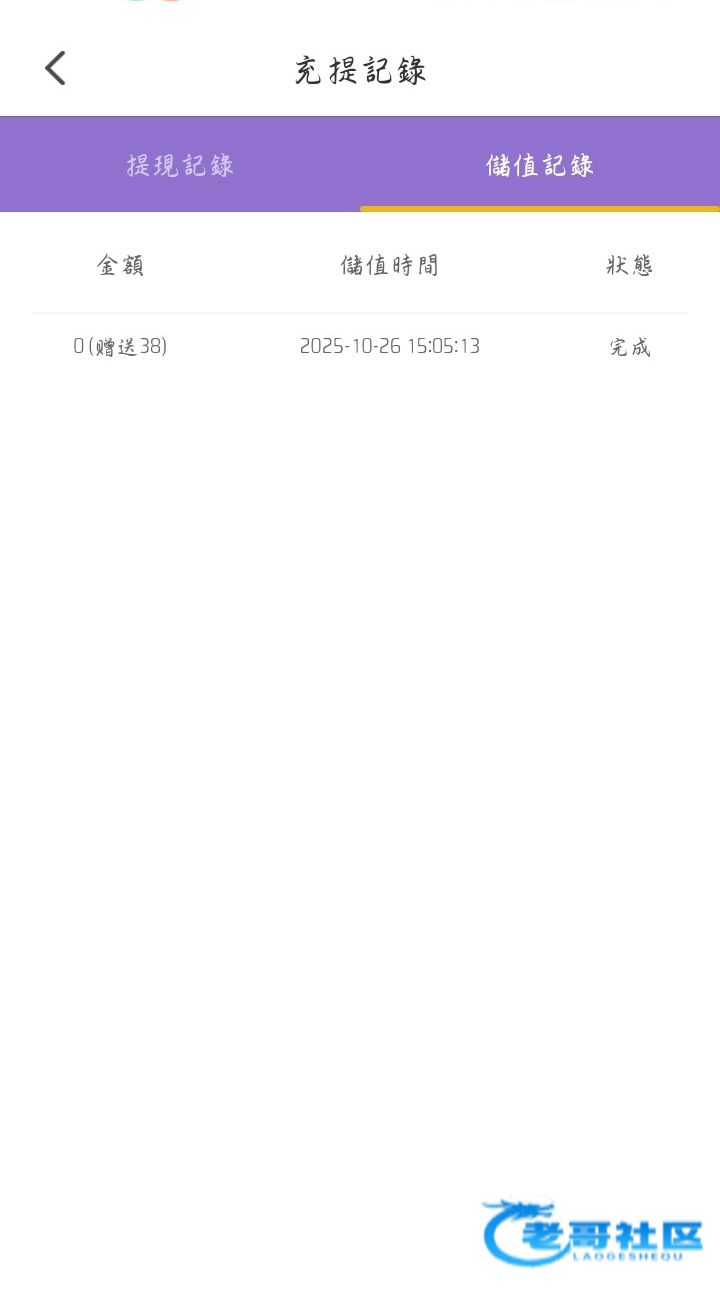This screenshot has height=1294, width=720.
Task: Select the 儲值記錄 tab
Action: pos(540,165)
